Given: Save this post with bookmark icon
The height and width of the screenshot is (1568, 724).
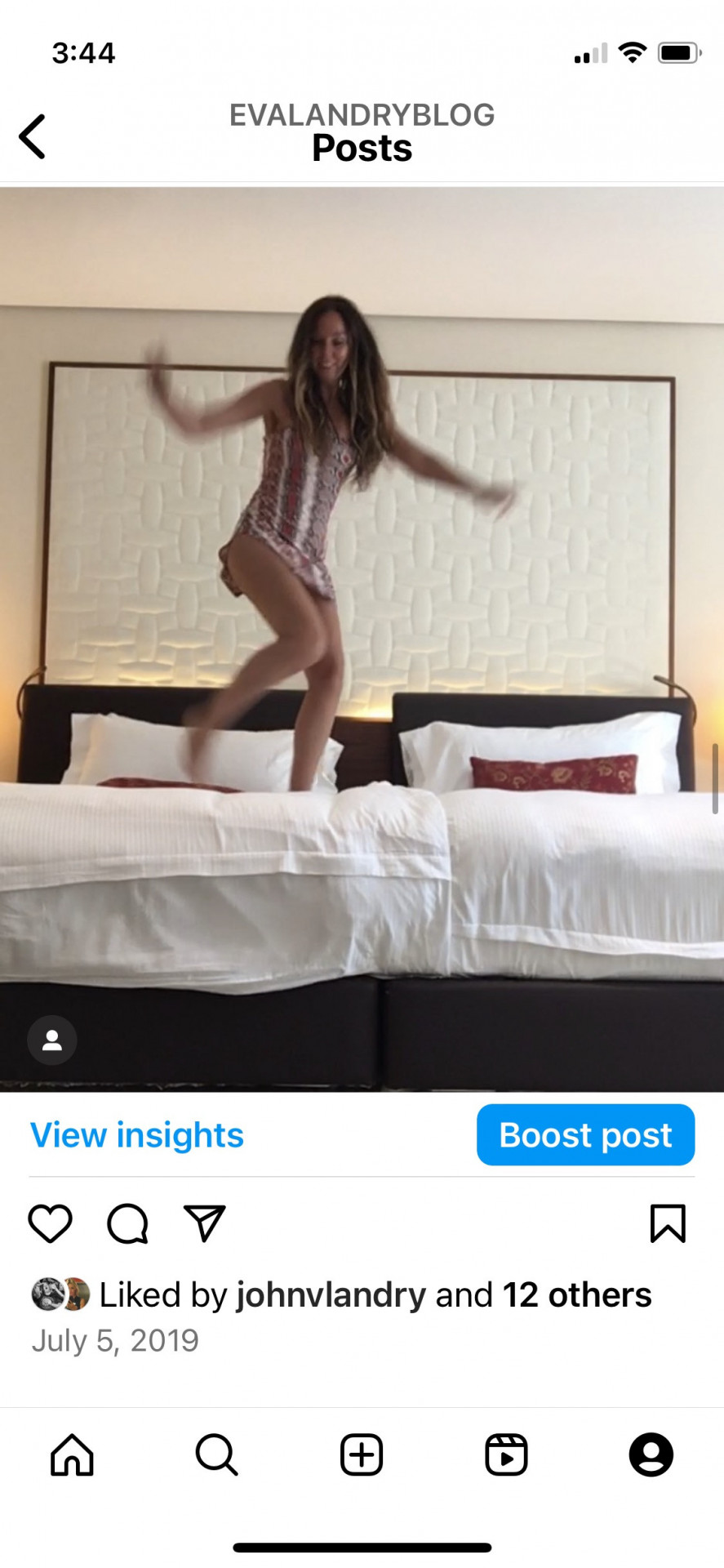Looking at the screenshot, I should coord(667,1223).
